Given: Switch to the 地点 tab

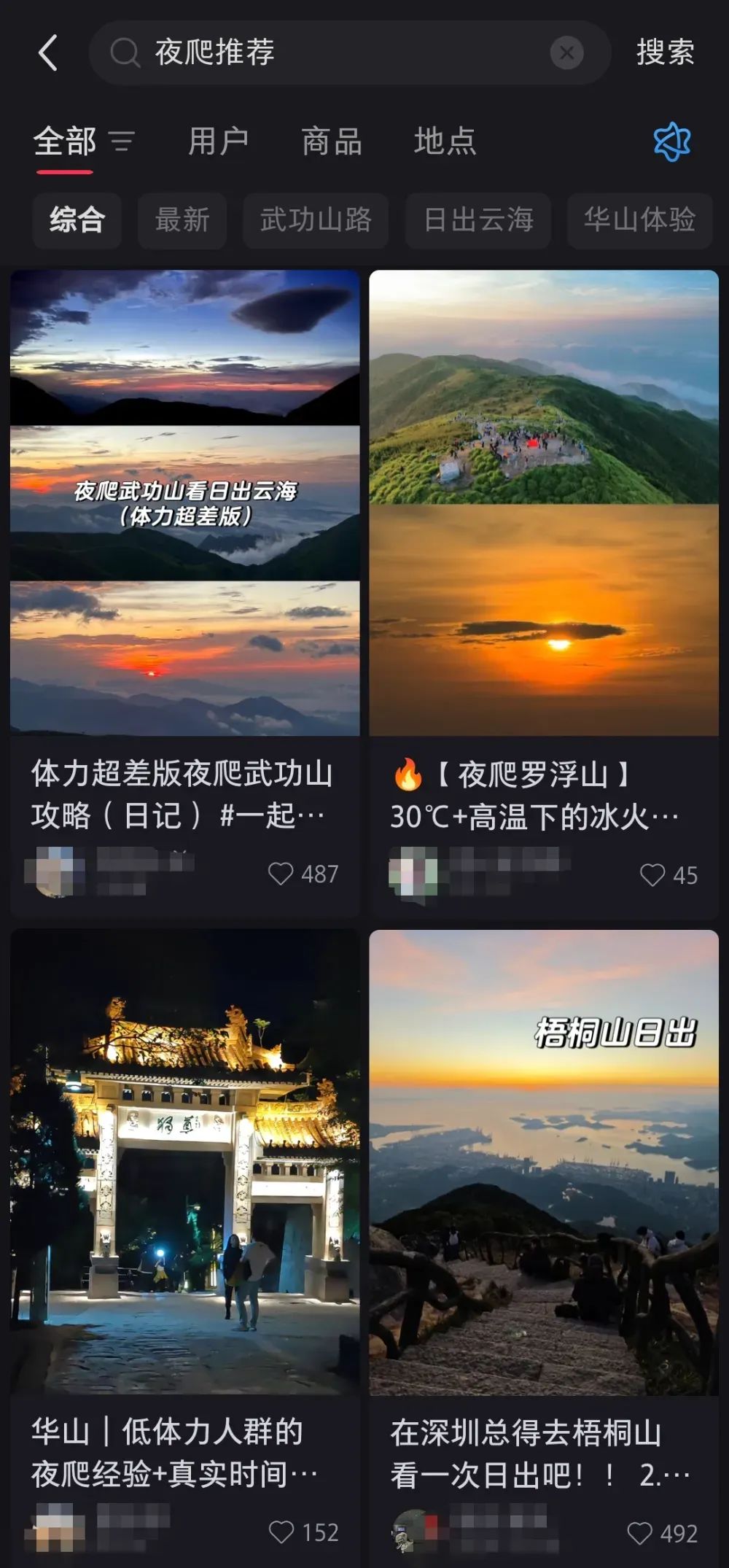Looking at the screenshot, I should [445, 141].
